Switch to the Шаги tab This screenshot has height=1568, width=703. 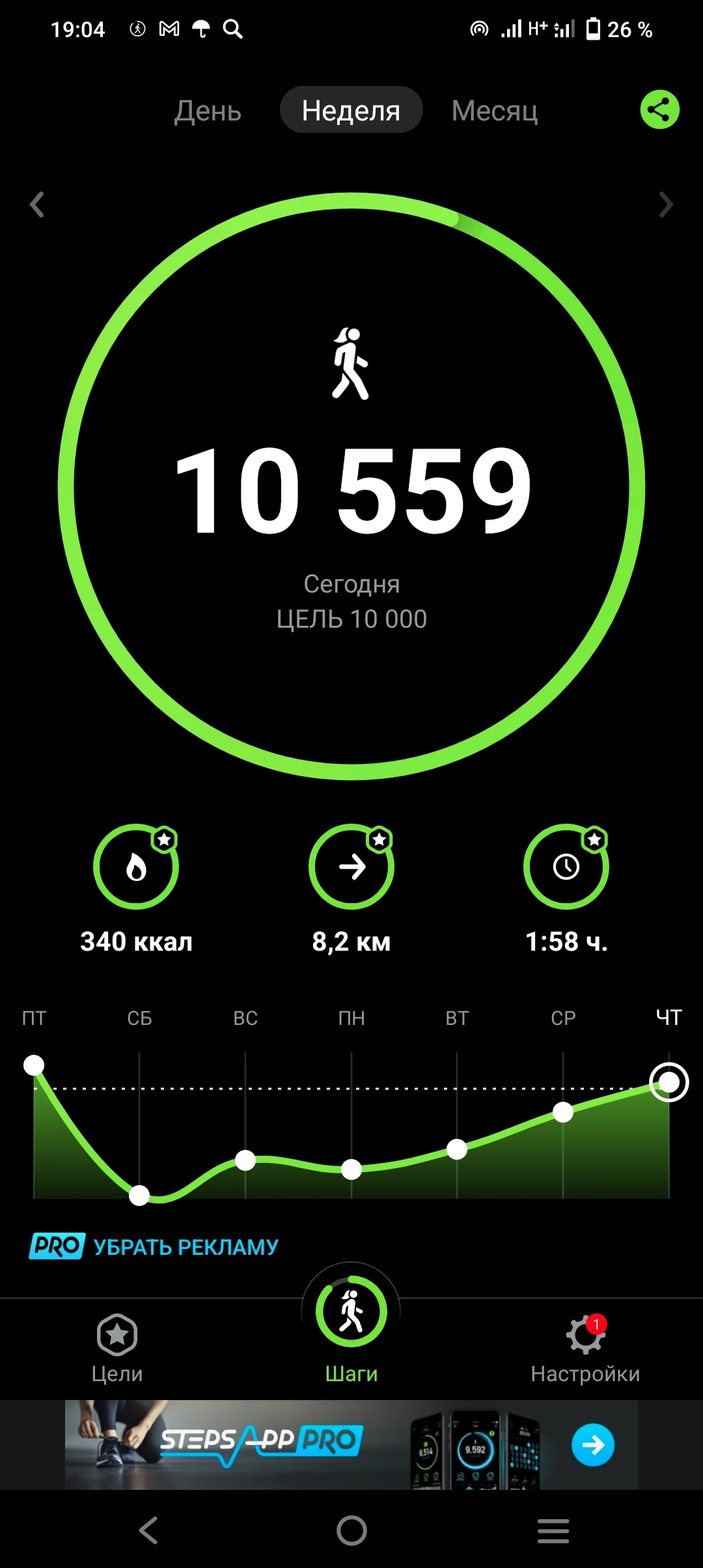click(351, 1328)
